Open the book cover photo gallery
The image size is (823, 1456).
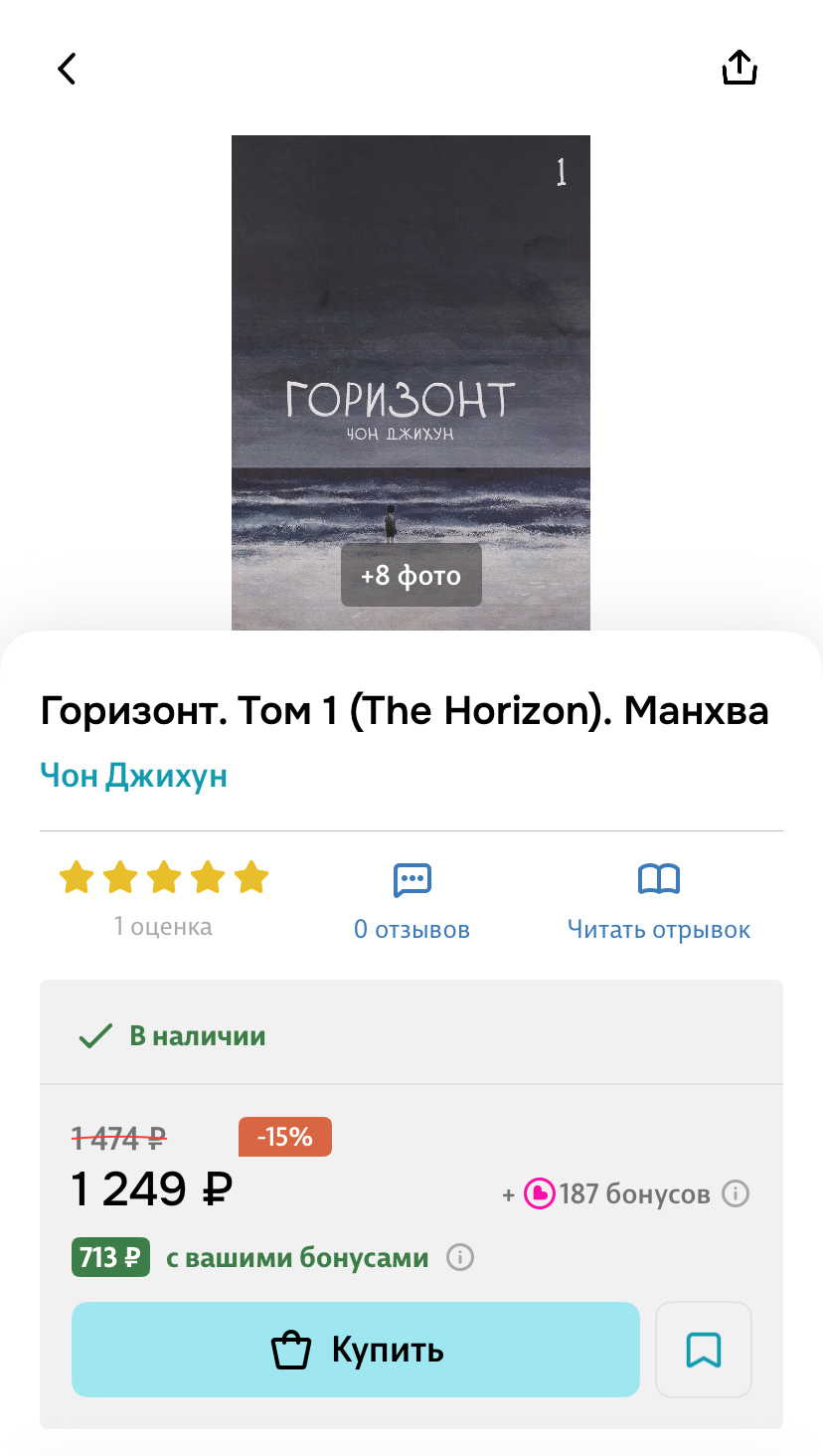tap(411, 575)
